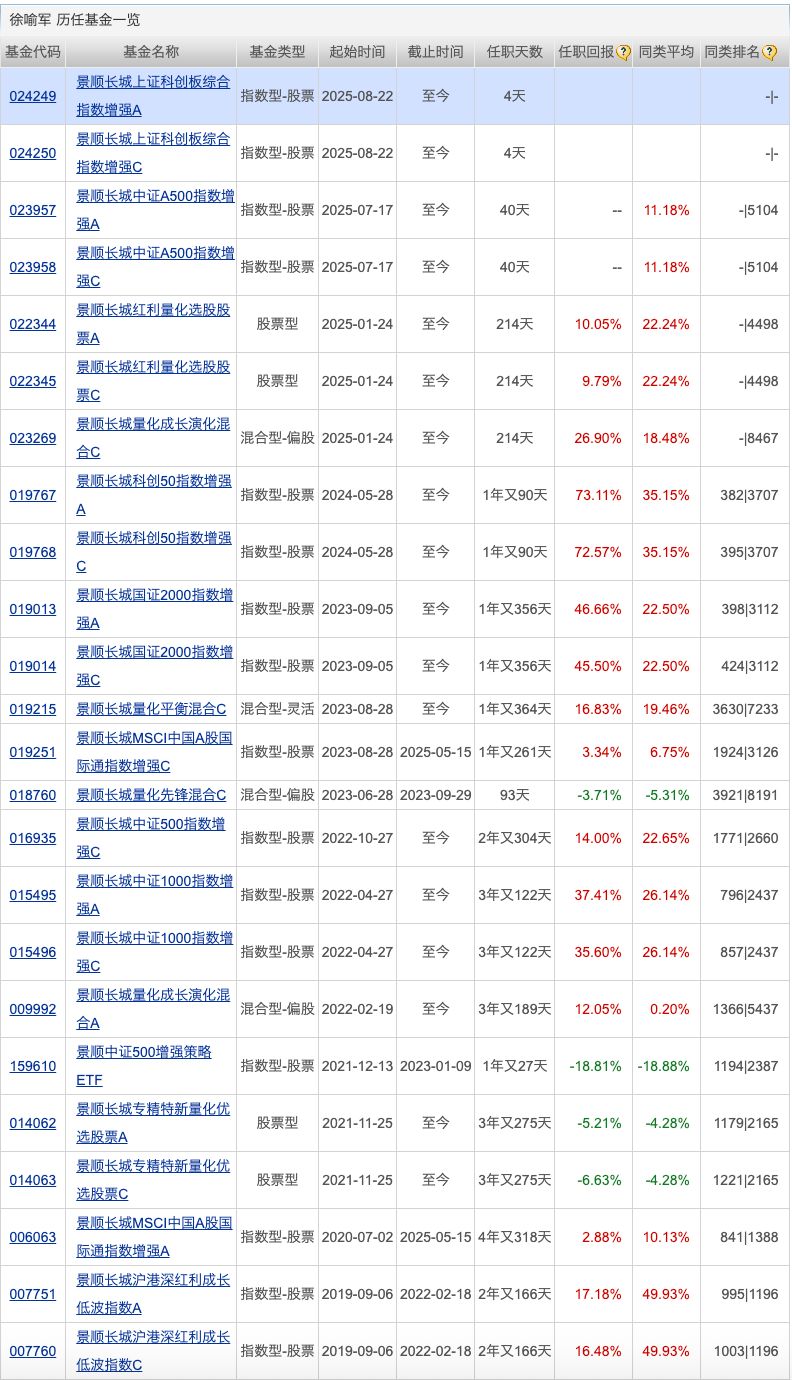Open fund code link 014063
This screenshot has width=792, height=1380.
[x=33, y=1180]
